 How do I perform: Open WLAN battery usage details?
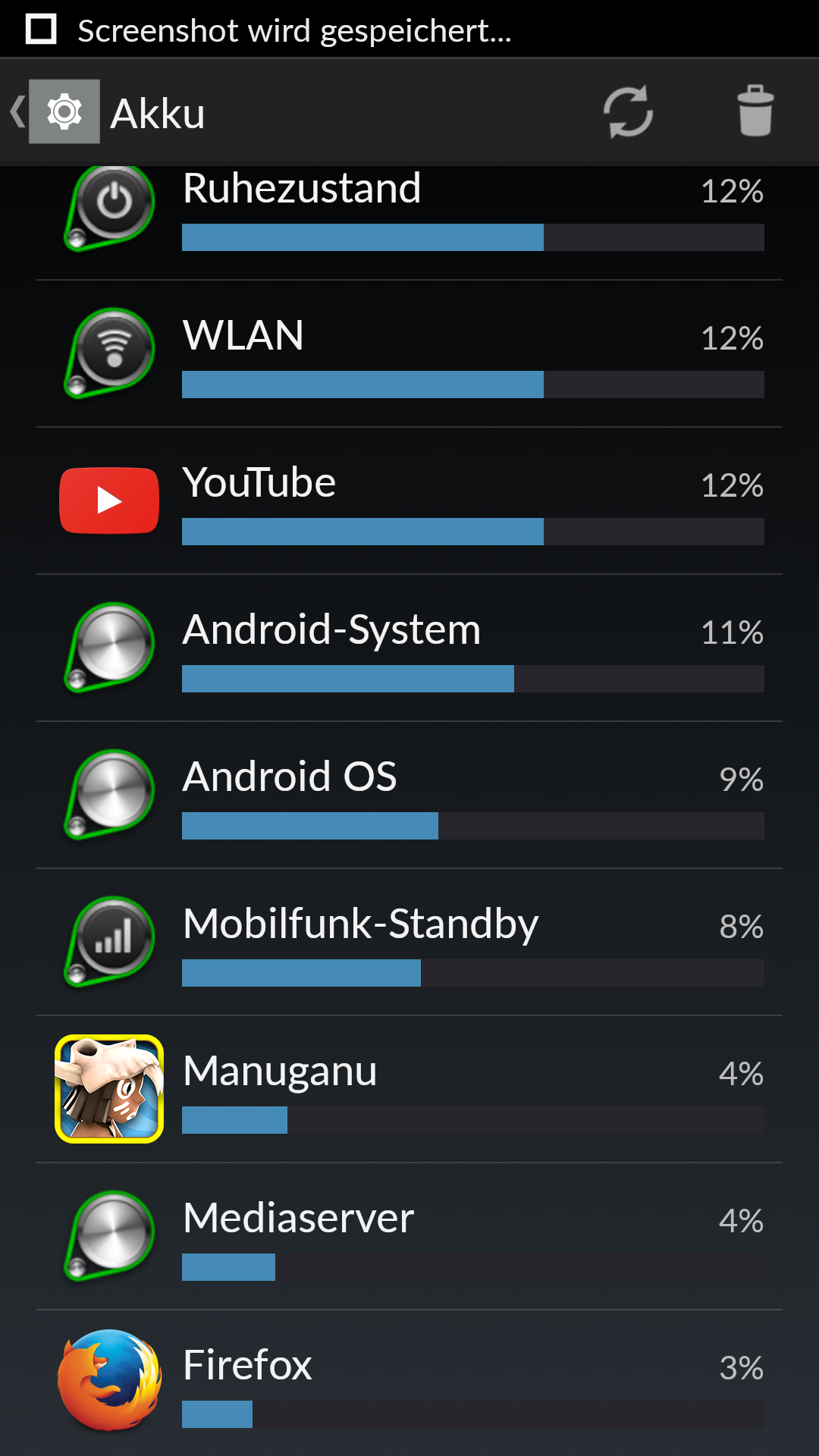409,354
